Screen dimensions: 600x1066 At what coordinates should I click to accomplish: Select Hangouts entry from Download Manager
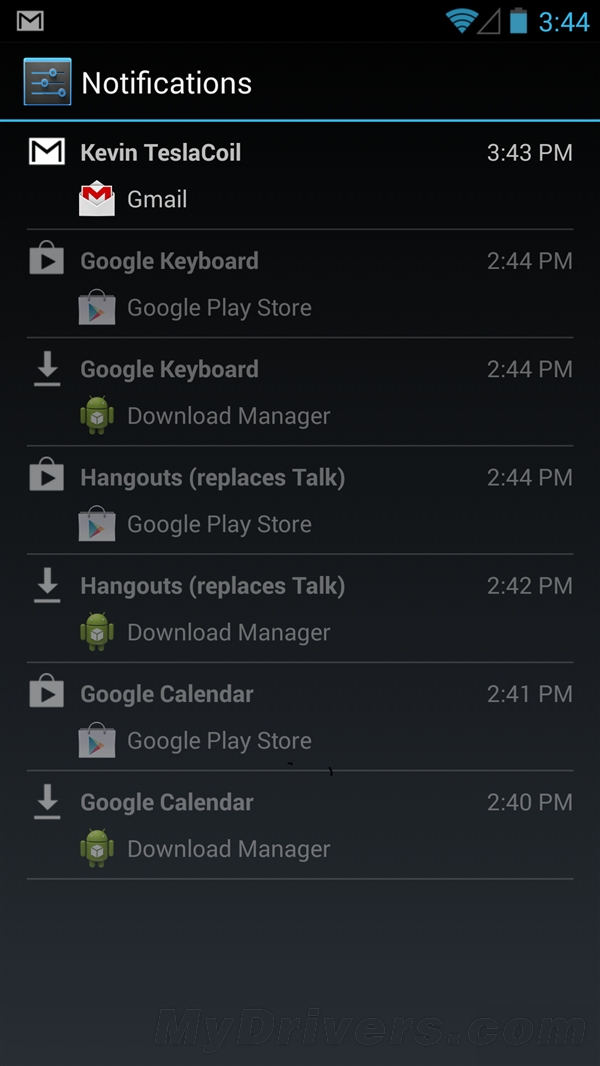click(x=300, y=608)
